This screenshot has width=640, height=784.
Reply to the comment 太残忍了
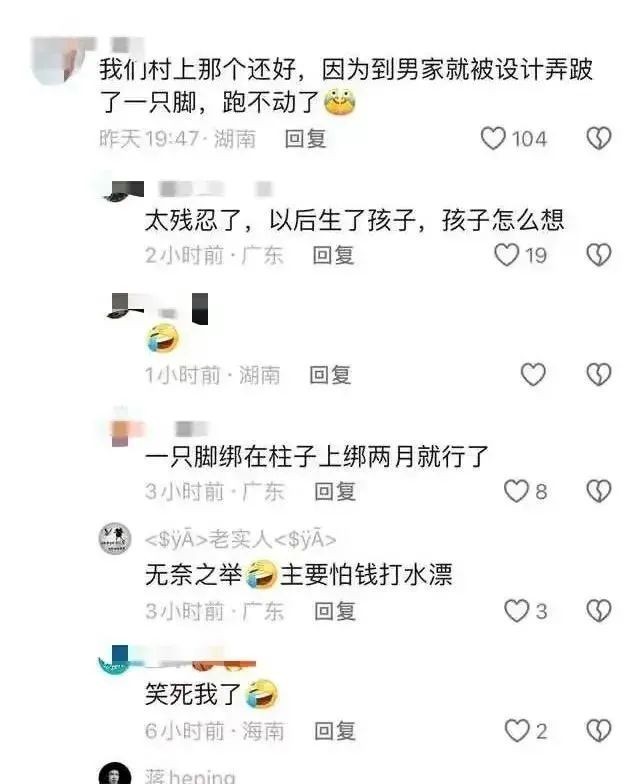(x=334, y=255)
